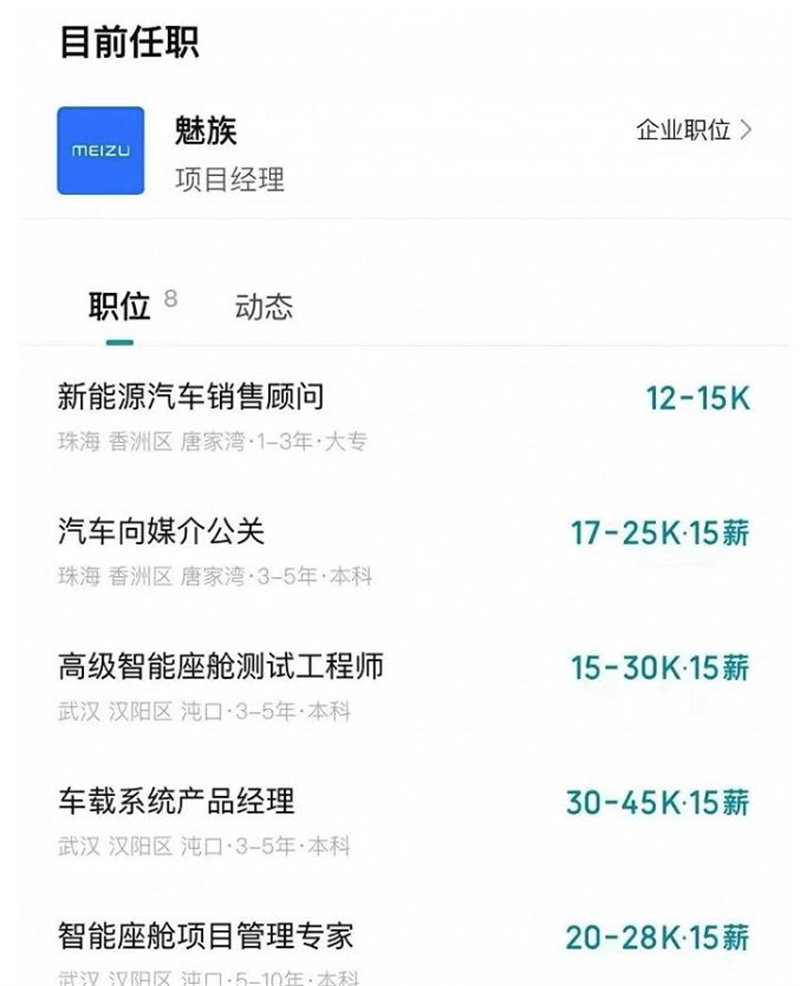800x986 pixels.
Task: Switch to the 职位 tab
Action: [119, 306]
